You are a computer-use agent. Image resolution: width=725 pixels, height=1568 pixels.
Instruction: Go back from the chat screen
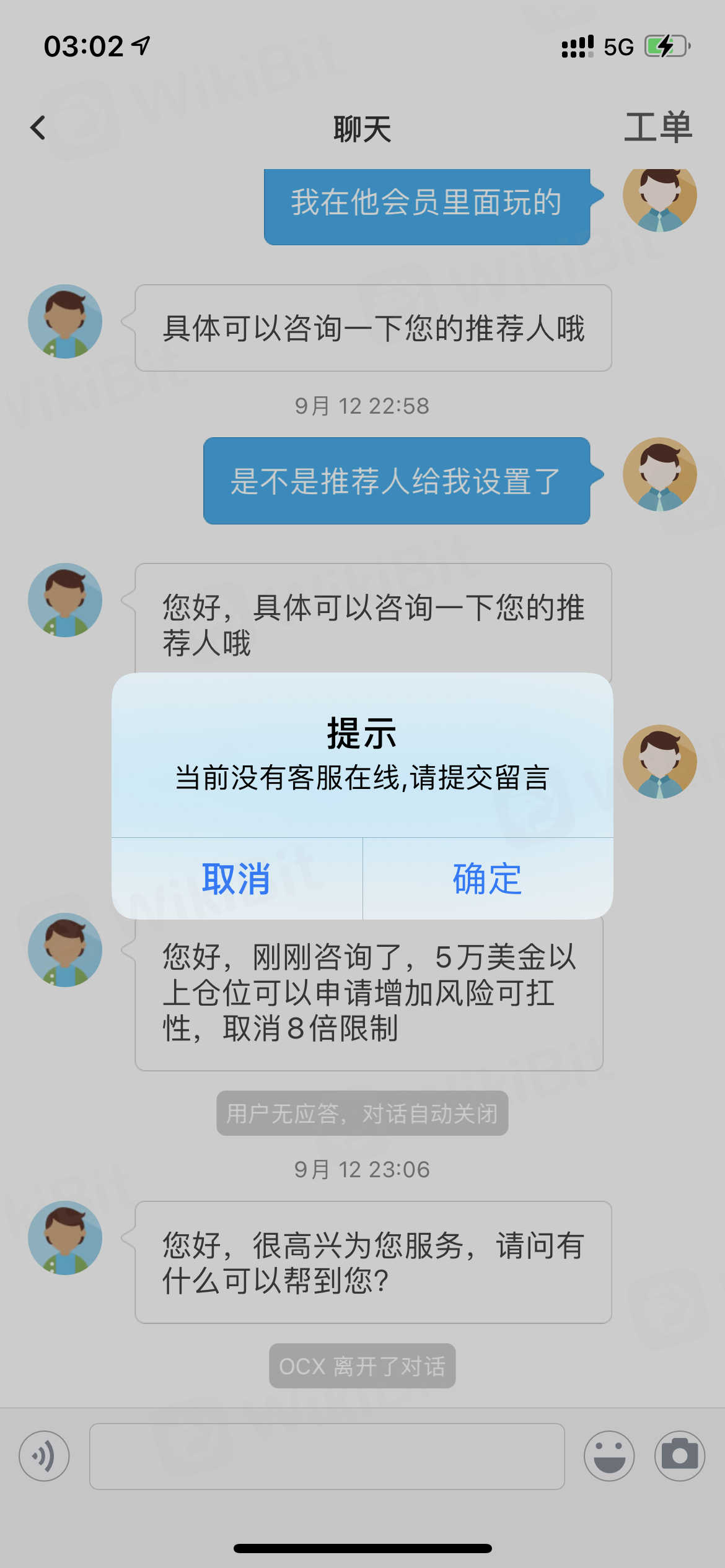(38, 128)
